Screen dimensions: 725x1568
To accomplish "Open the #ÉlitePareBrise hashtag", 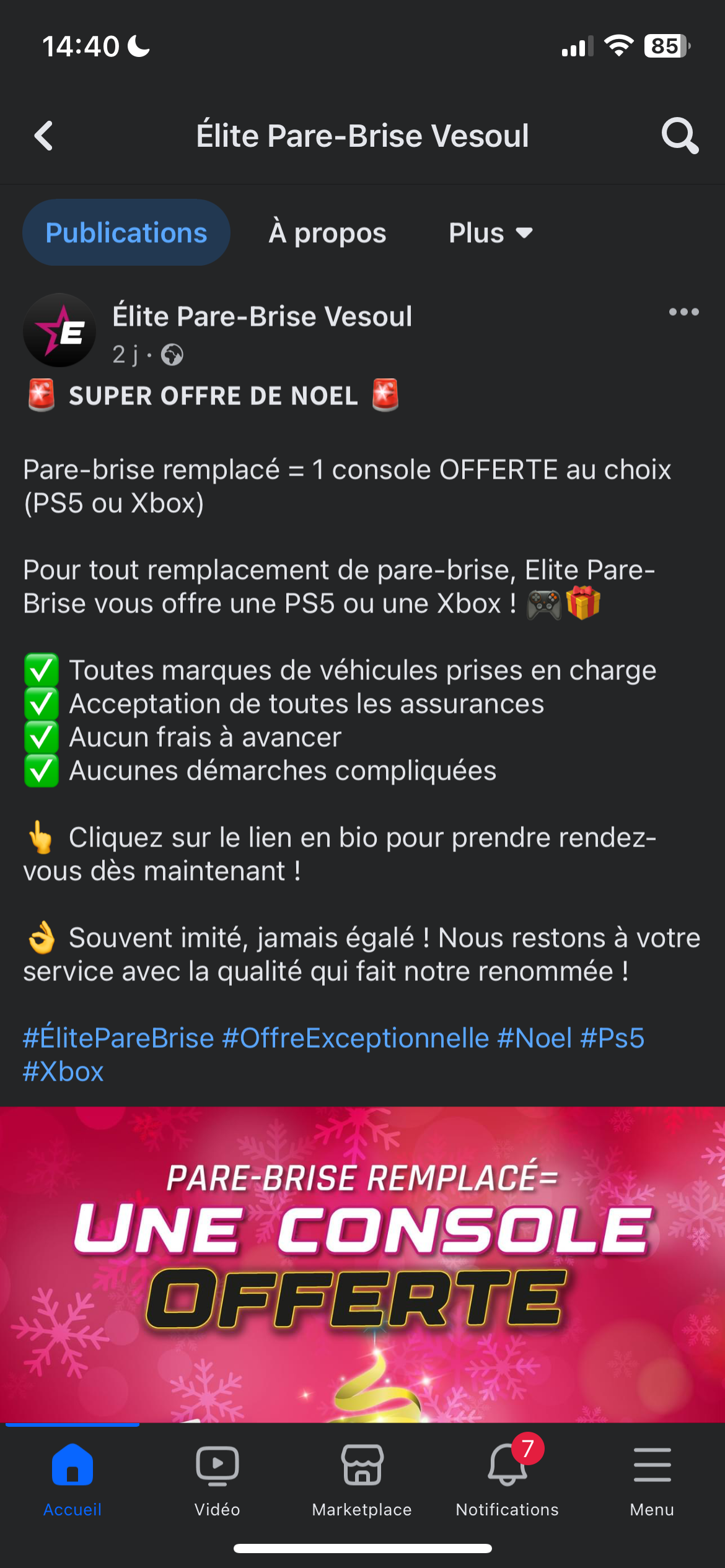I will pyautogui.click(x=118, y=1038).
